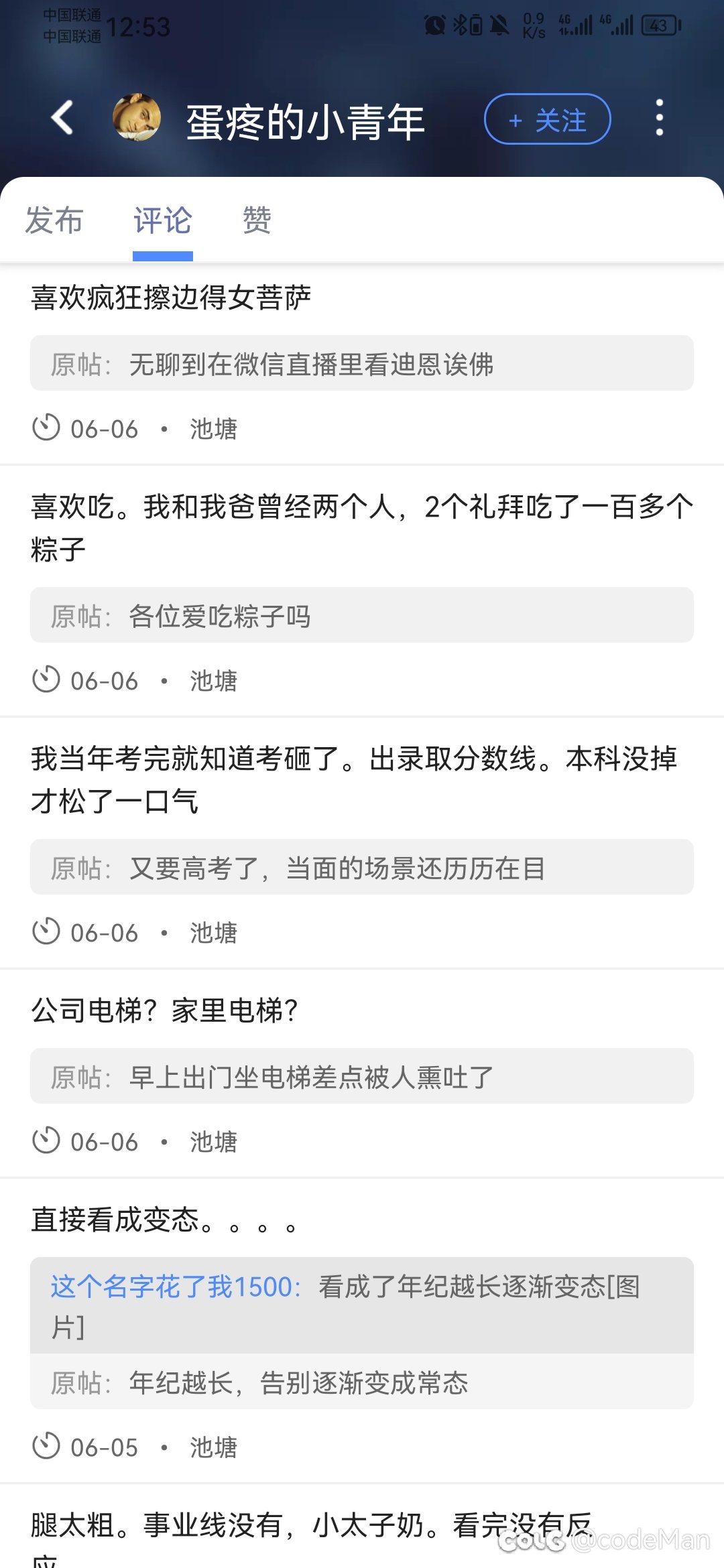The width and height of the screenshot is (724, 1568).
Task: Open original post 年纪越长，告别逐渐变成常态
Action: tap(362, 1382)
